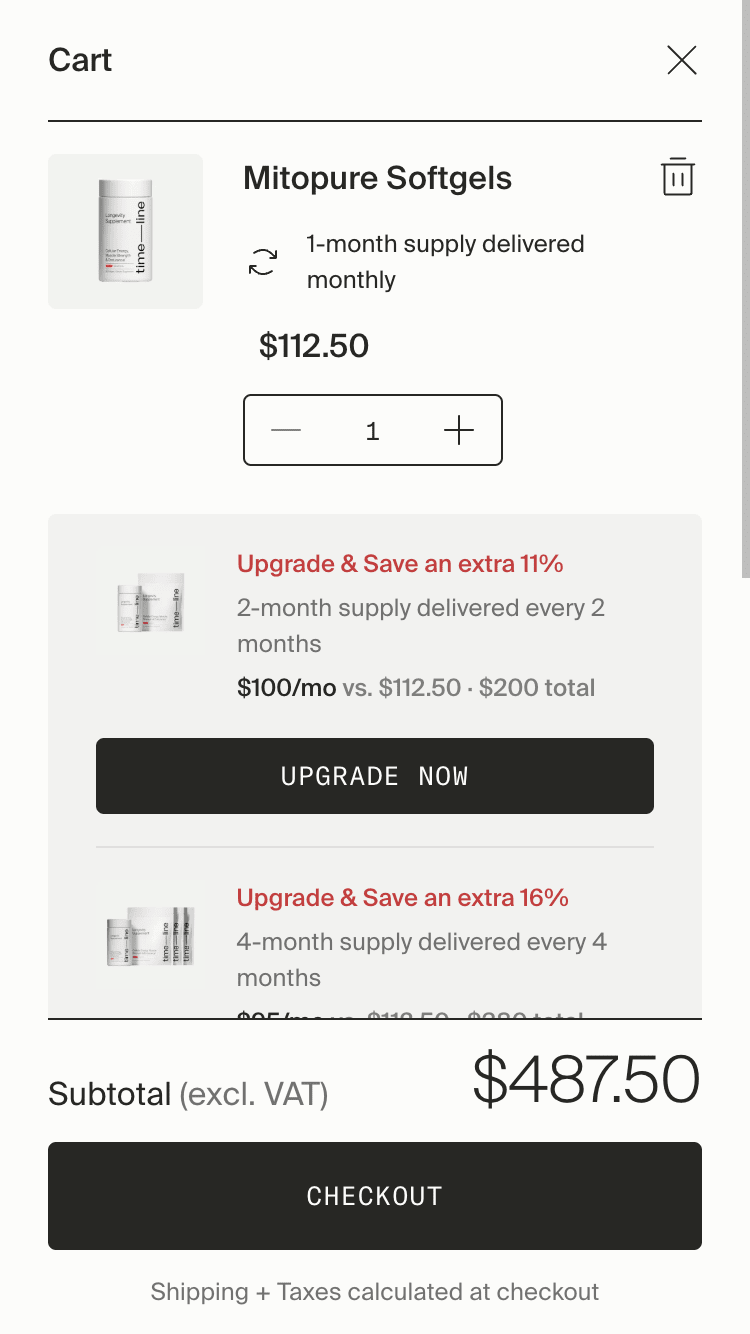Open the Mitopure Softgels product image

(x=125, y=231)
